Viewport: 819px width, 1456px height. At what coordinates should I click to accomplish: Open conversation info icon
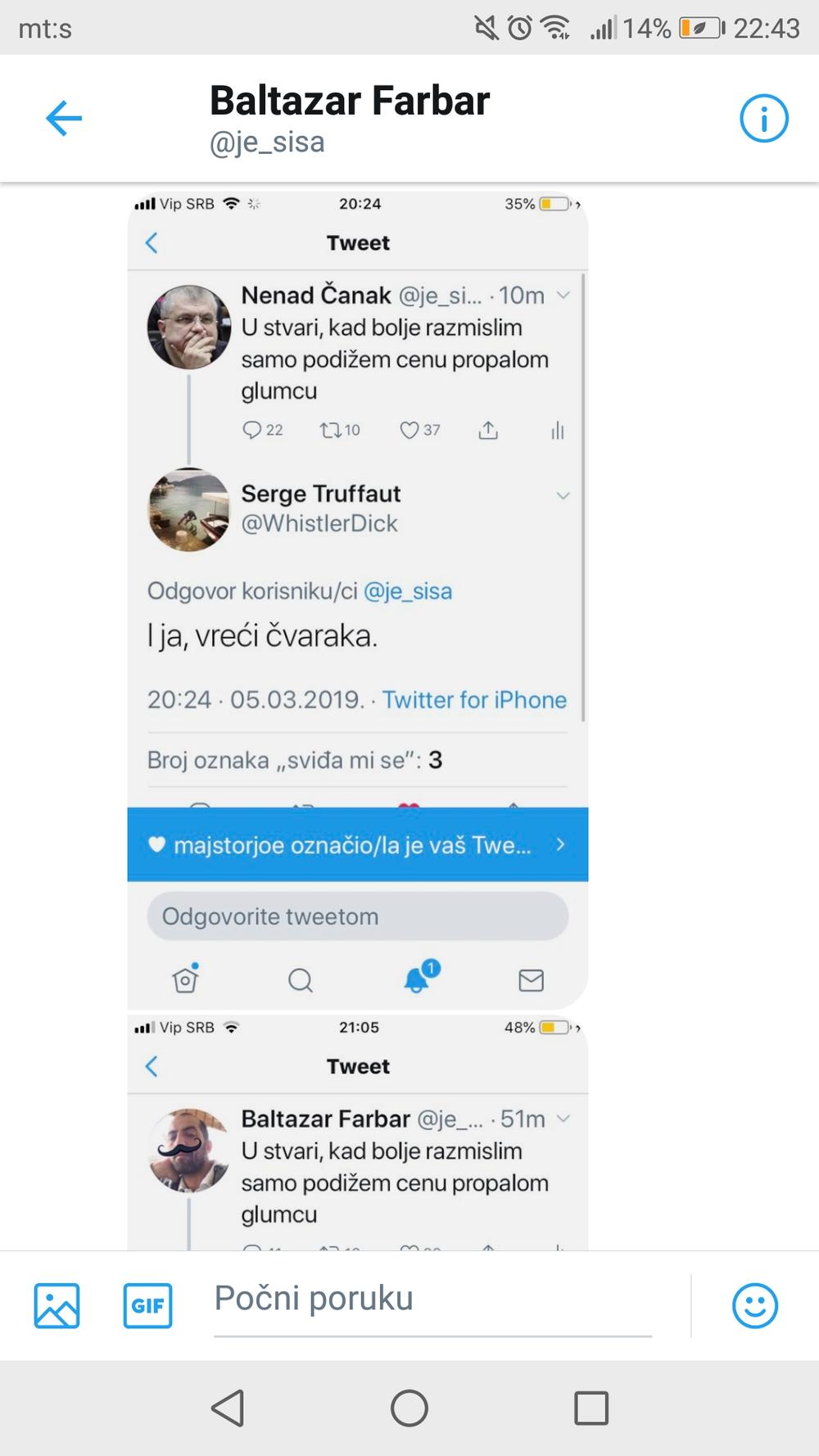[x=763, y=119]
